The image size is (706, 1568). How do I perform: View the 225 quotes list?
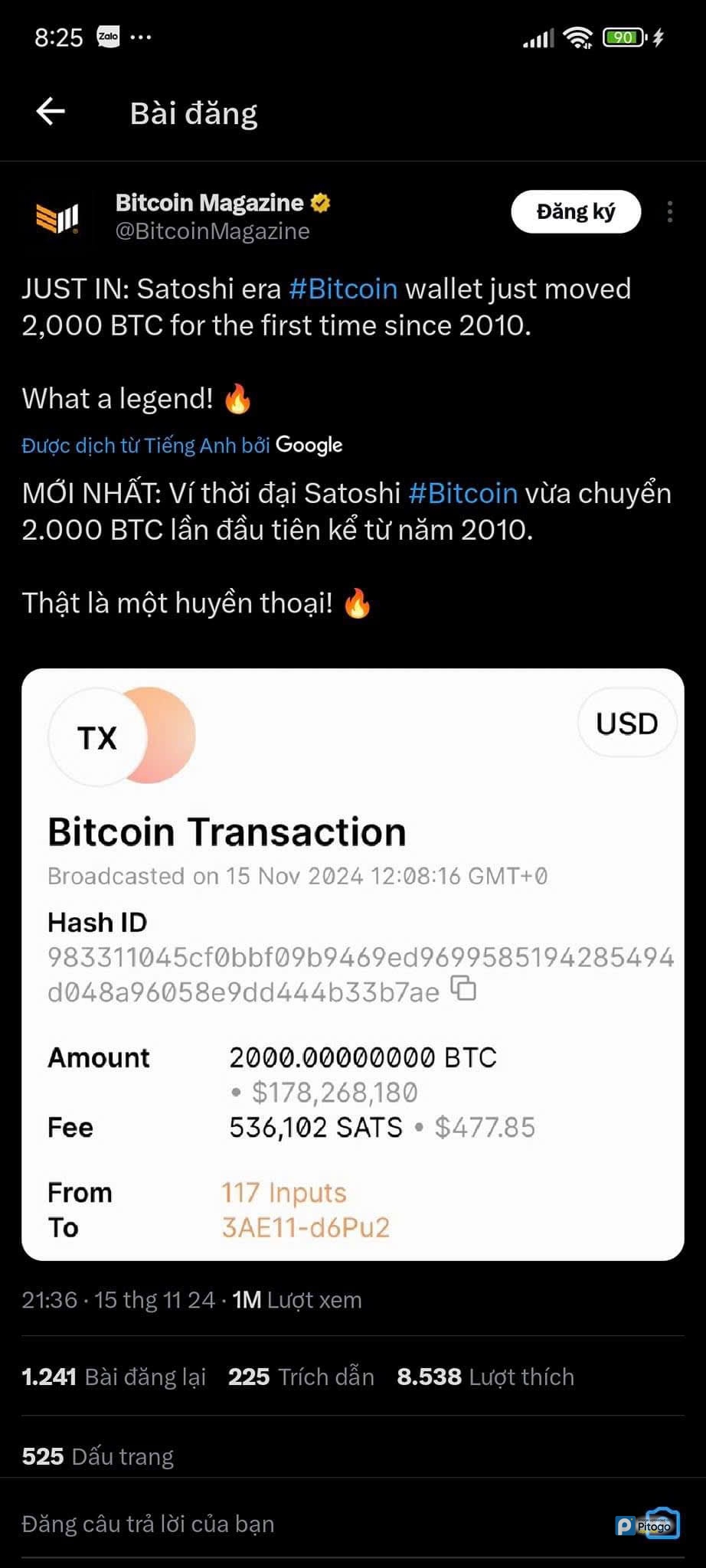(x=301, y=1377)
